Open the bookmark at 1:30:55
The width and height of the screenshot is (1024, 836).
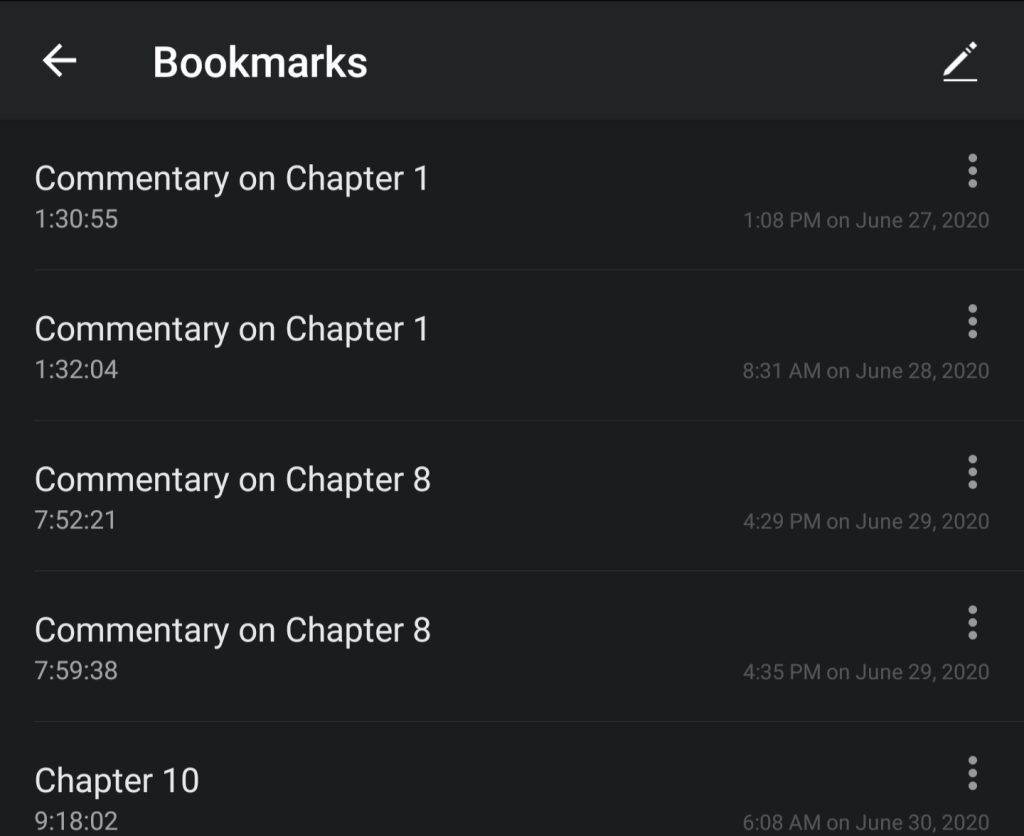[x=232, y=195]
